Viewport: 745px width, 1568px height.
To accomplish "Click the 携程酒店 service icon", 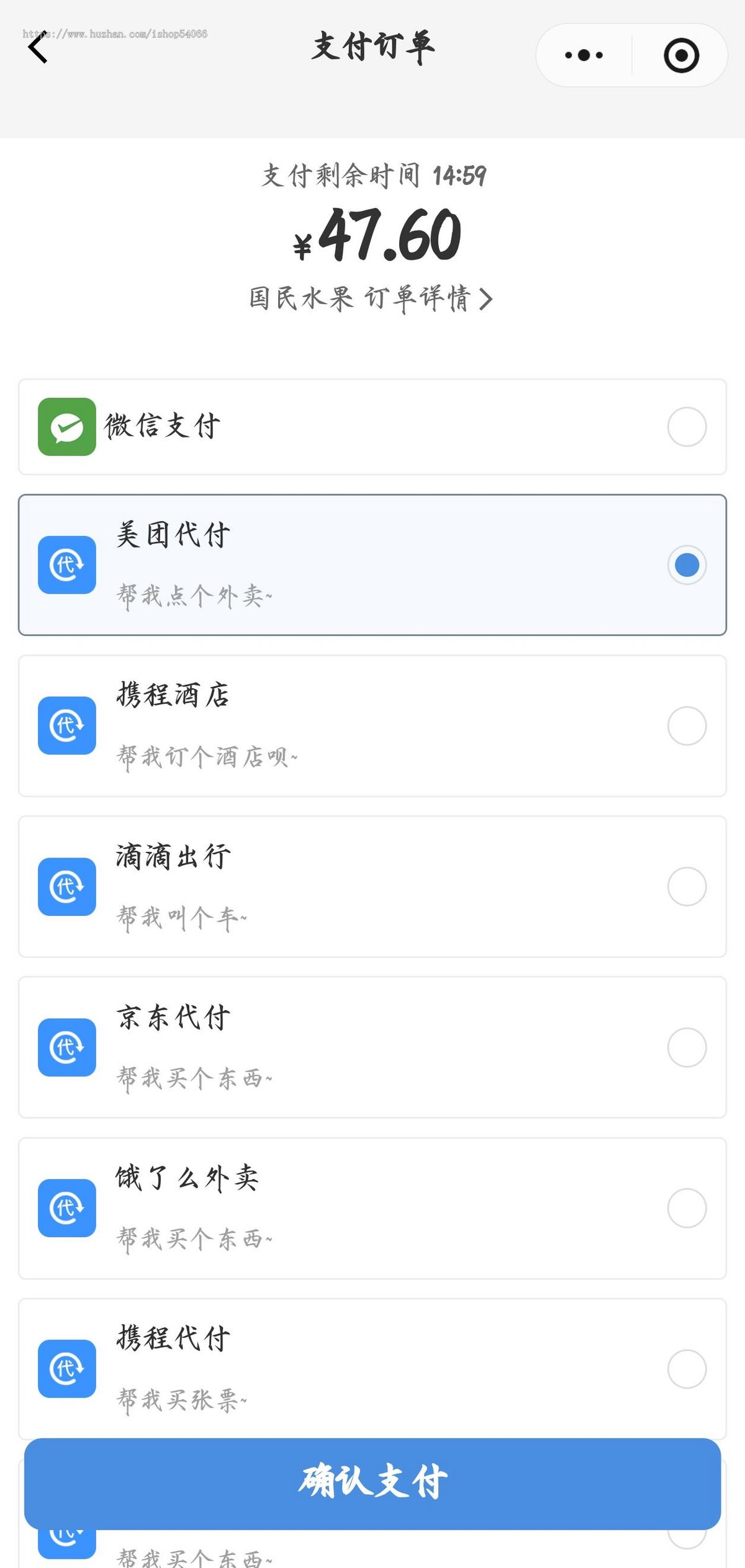I will pos(66,726).
